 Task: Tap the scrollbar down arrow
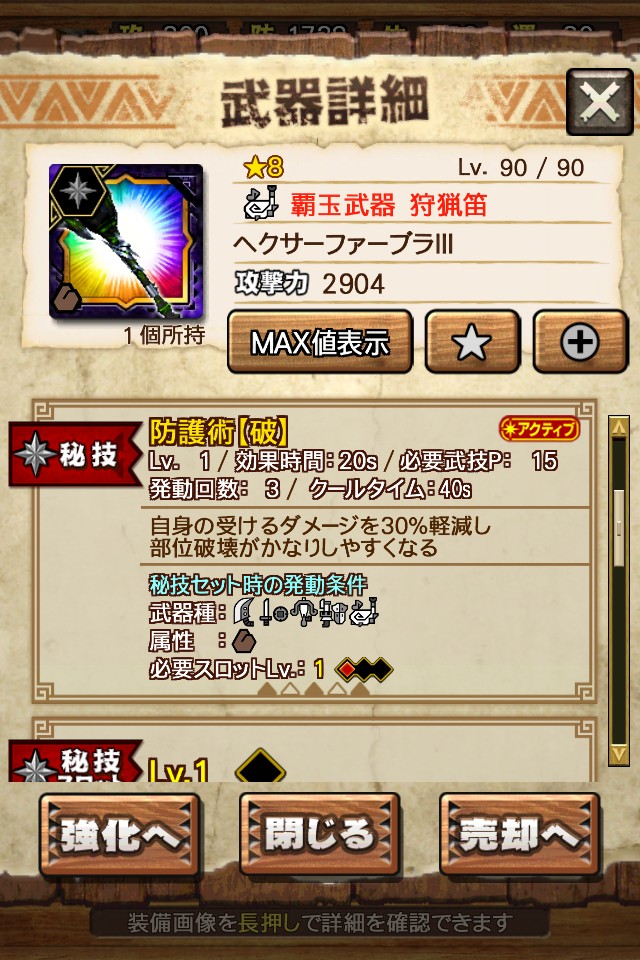pyautogui.click(x=618, y=756)
